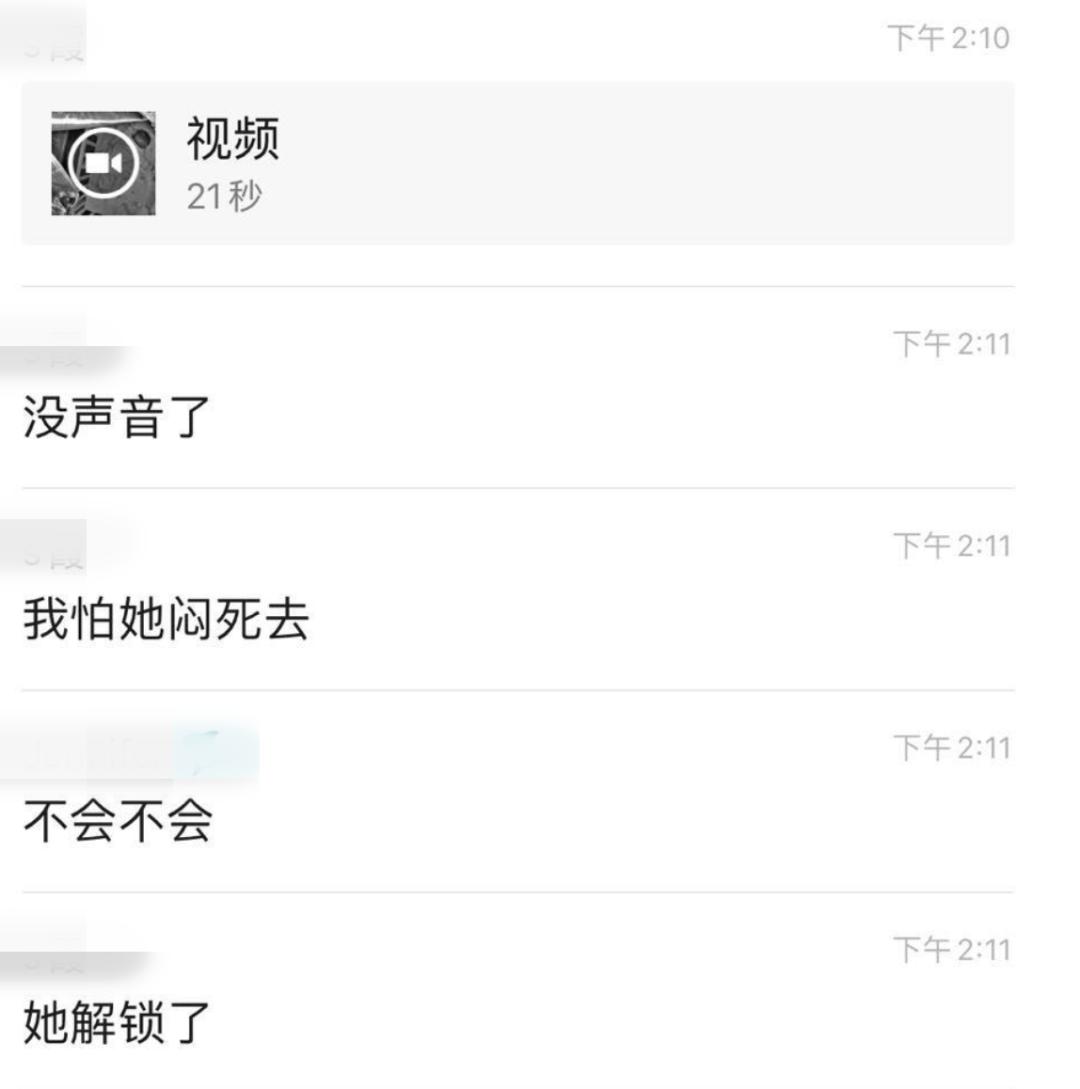Play the 21-second 视频 message
Viewport: 1080px width, 1089px height.
pyautogui.click(x=104, y=163)
